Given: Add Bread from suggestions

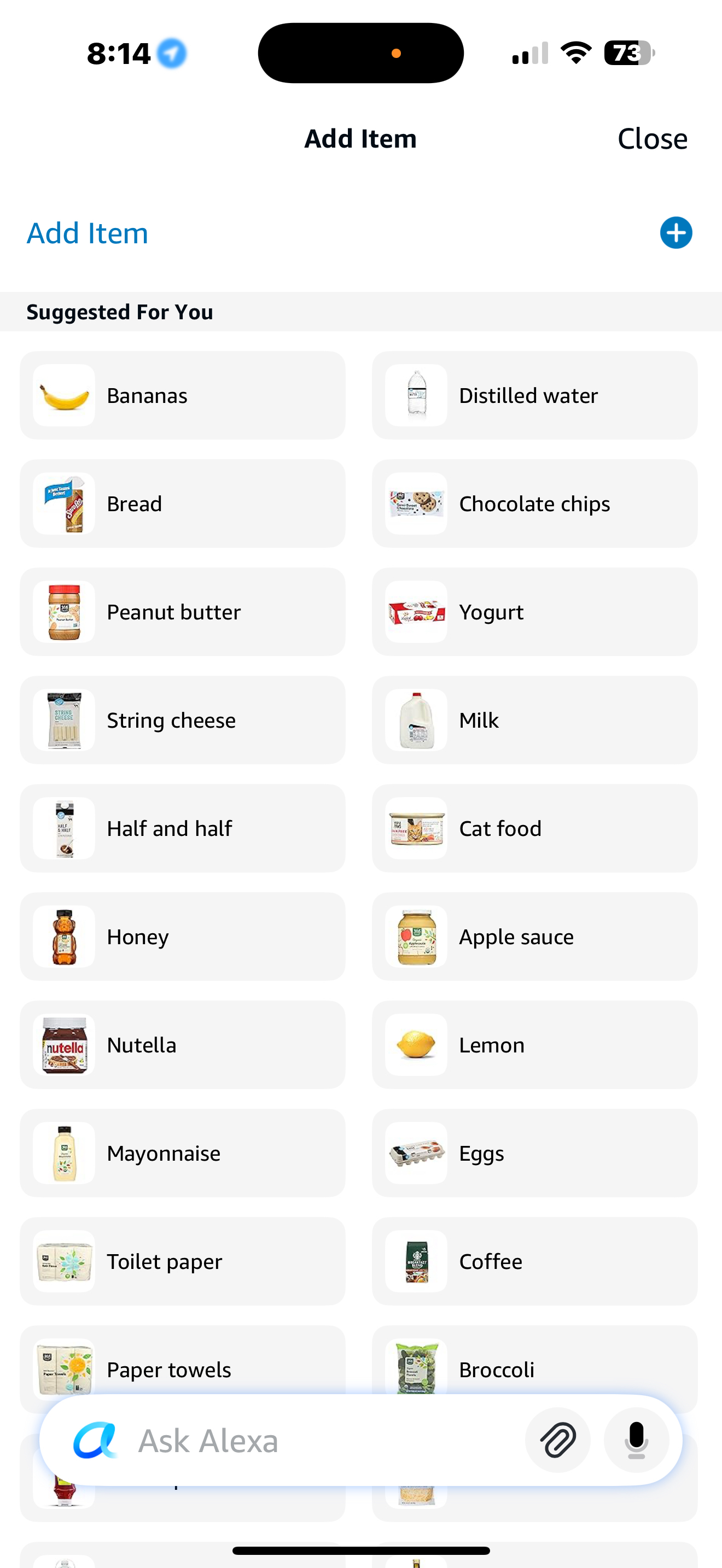Looking at the screenshot, I should coord(182,504).
